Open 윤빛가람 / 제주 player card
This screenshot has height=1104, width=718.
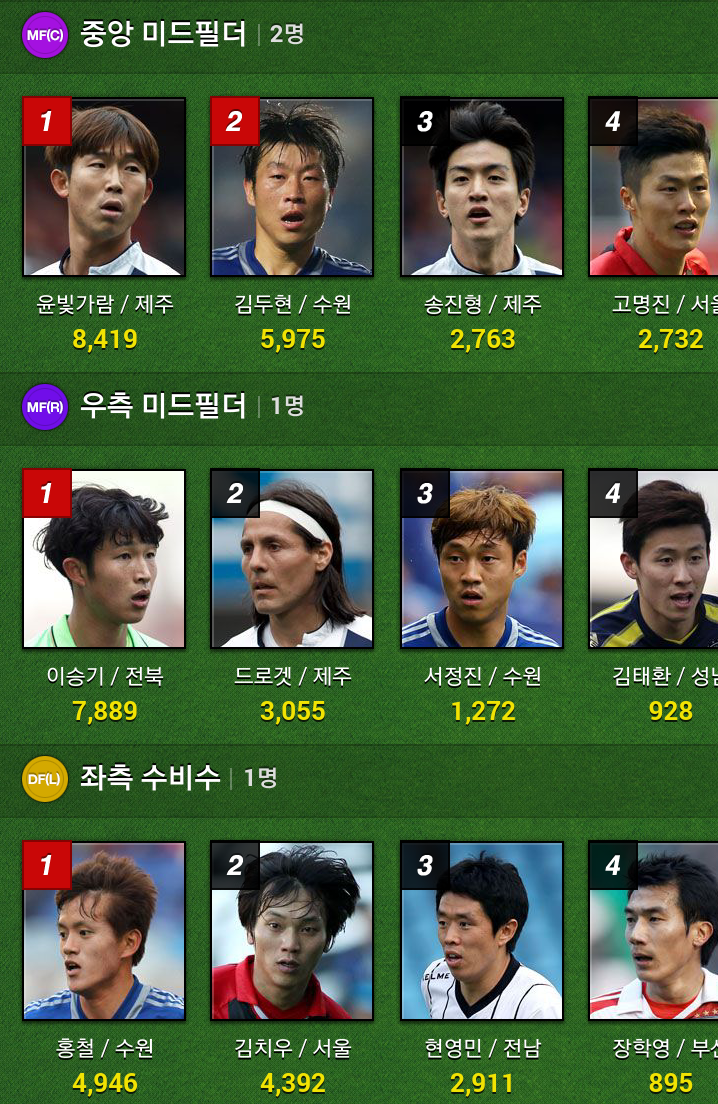(104, 187)
